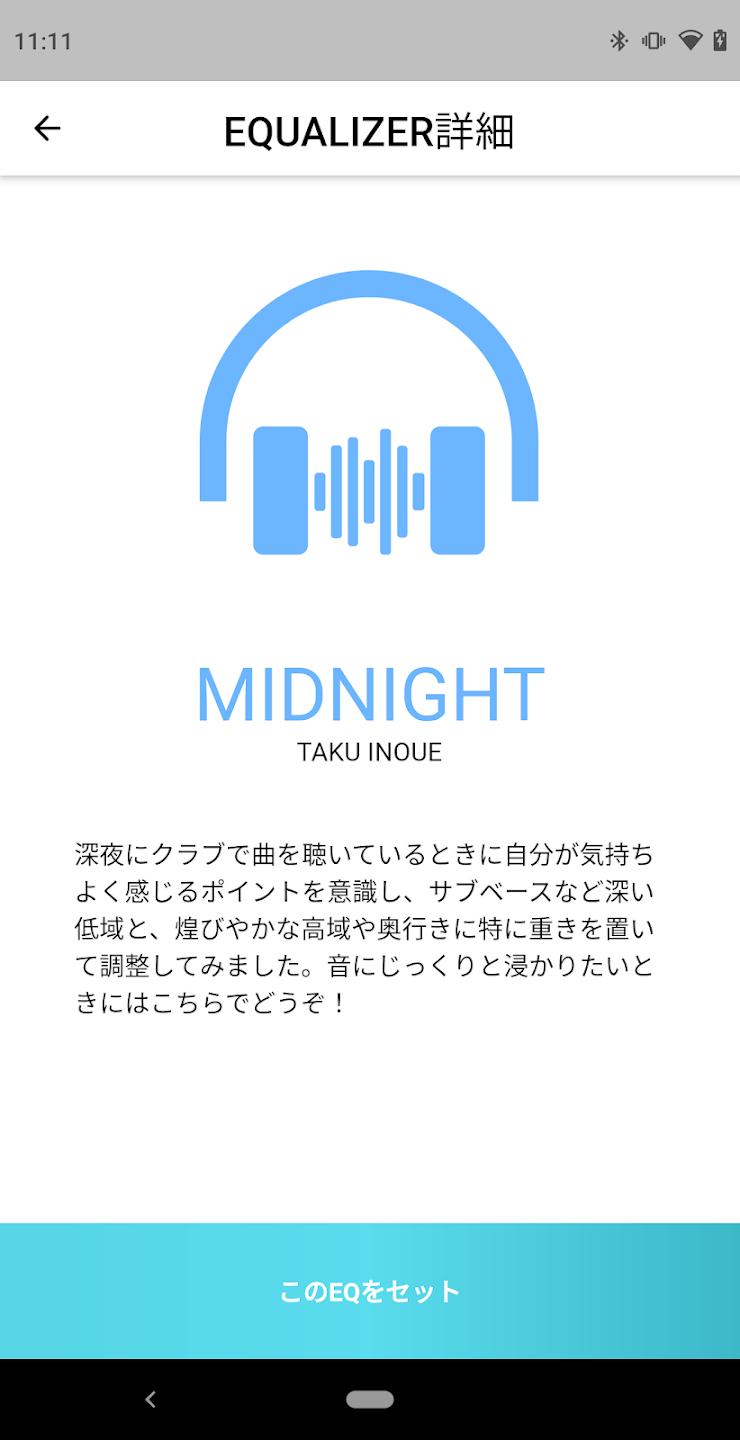Tap the back arrow in the top bar
The image size is (740, 1440).
point(46,128)
